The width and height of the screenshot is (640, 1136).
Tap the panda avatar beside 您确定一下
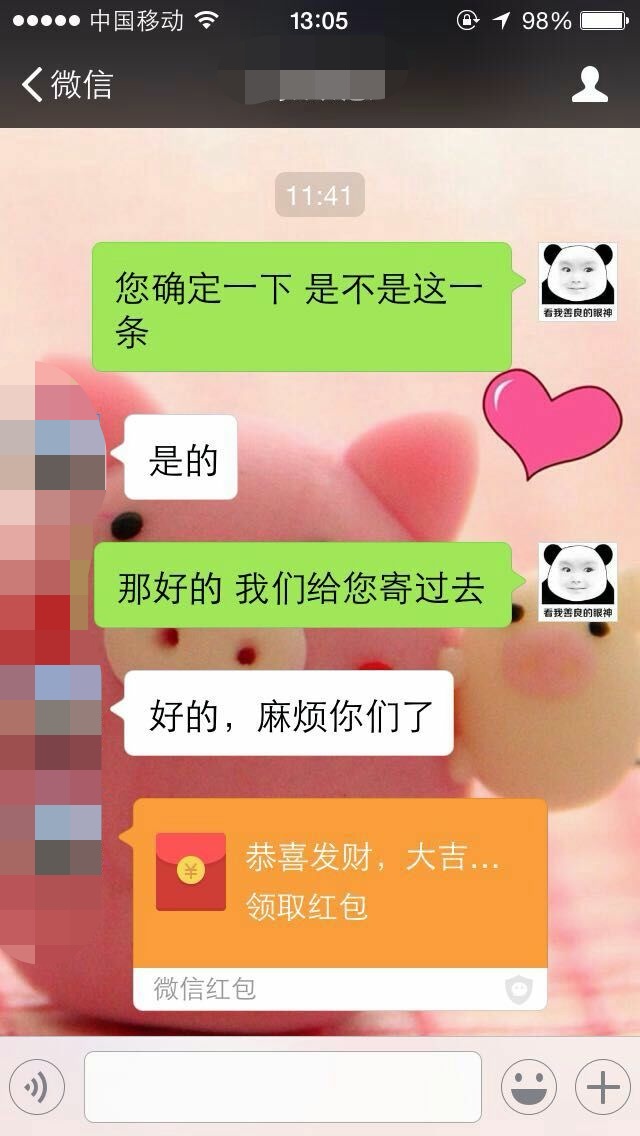coord(578,281)
